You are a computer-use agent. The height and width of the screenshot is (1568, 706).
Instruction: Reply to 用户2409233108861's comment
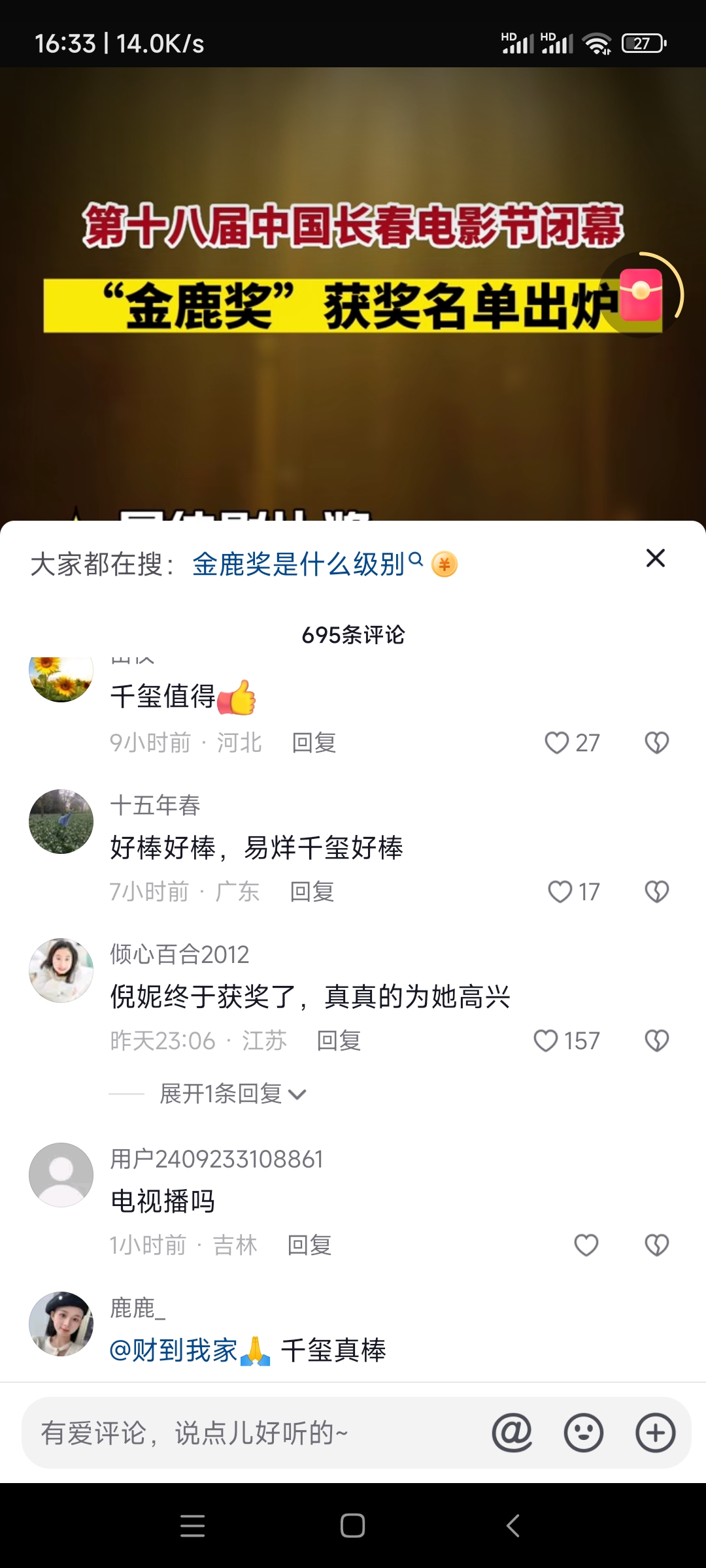tap(309, 1245)
